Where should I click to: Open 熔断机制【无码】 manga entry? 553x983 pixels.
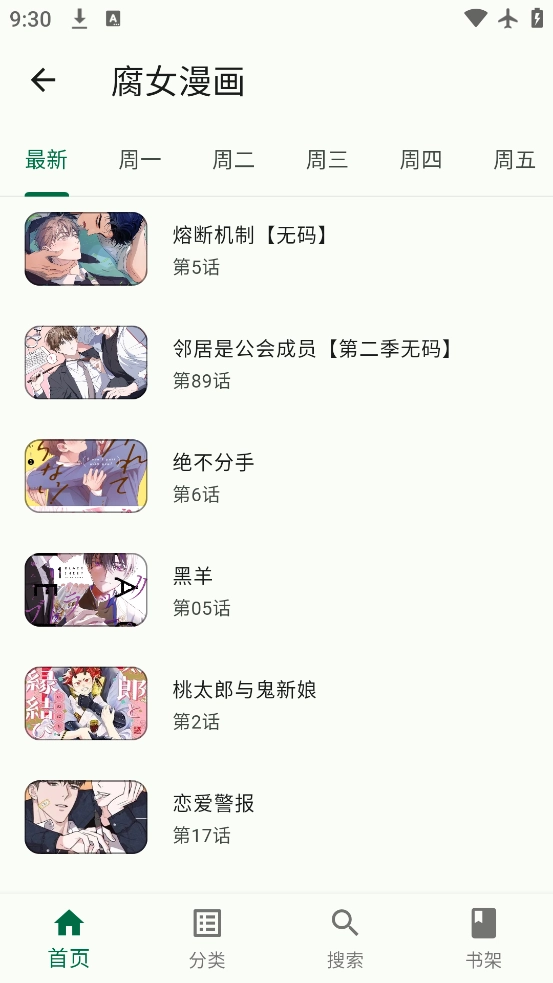click(276, 249)
